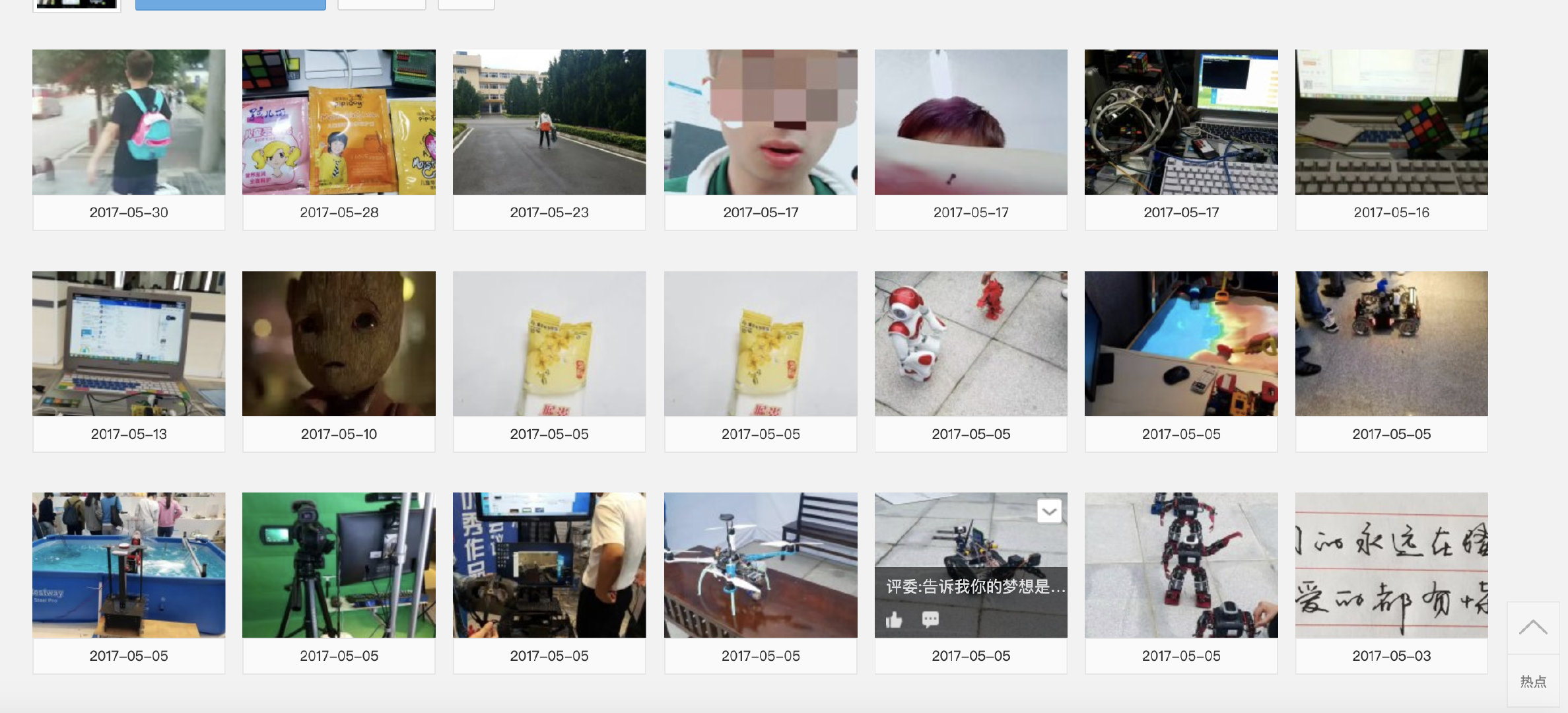Comment on the hovered robot car photo

coord(930,619)
